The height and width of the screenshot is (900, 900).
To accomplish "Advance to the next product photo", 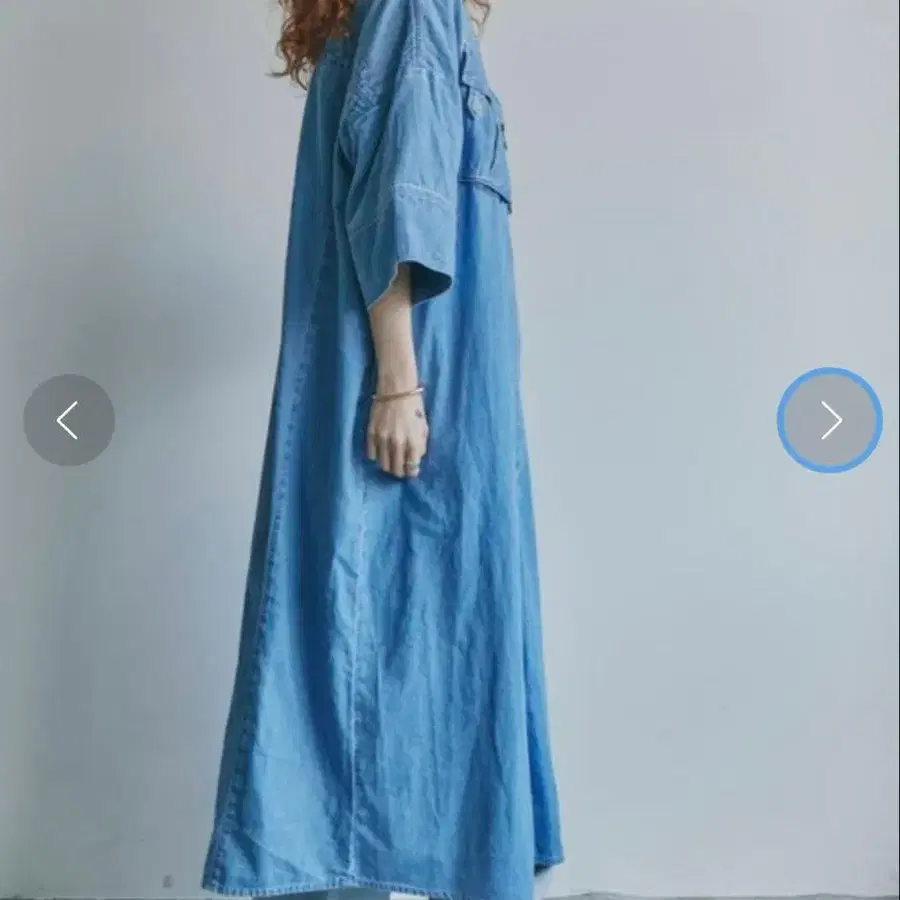I will pos(830,420).
